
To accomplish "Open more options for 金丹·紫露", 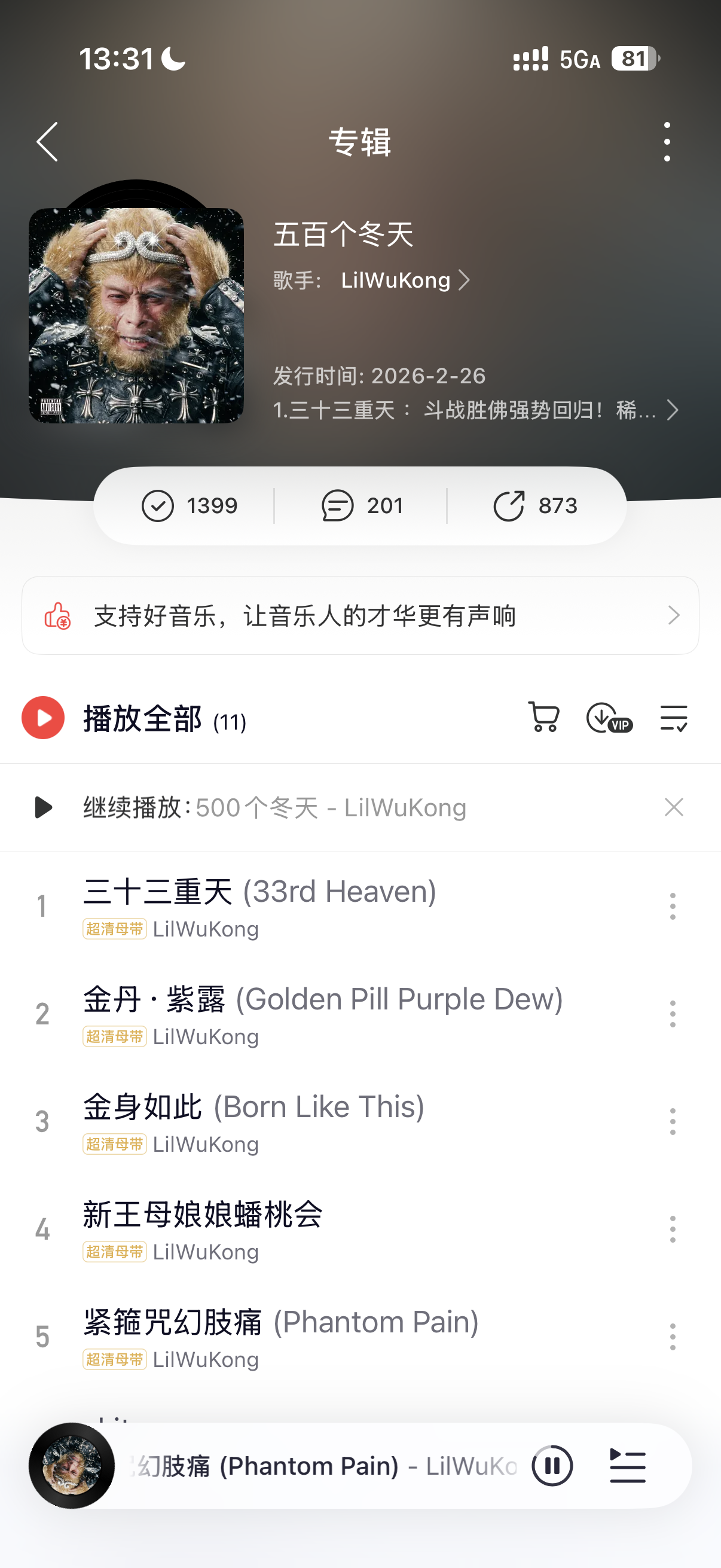I will tap(673, 1014).
